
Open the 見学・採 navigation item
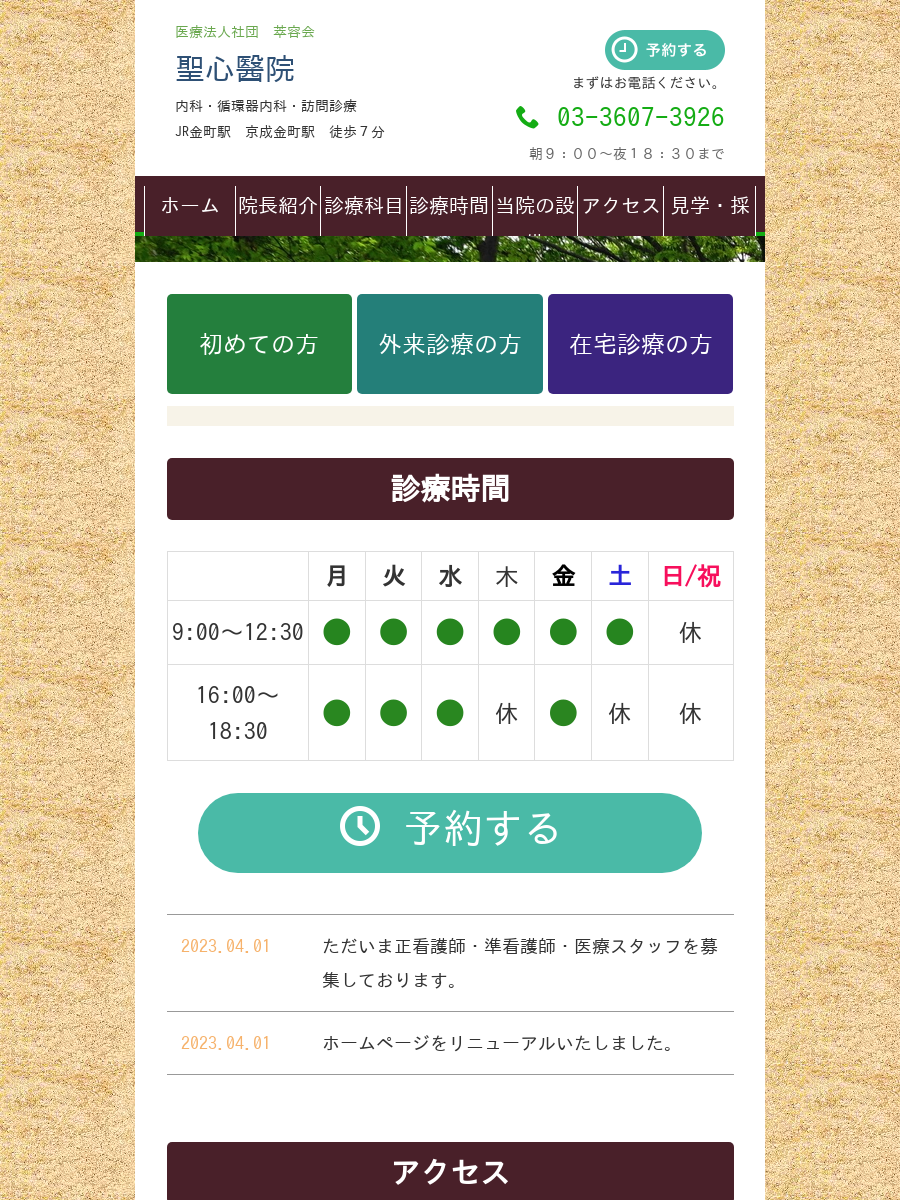pos(709,206)
